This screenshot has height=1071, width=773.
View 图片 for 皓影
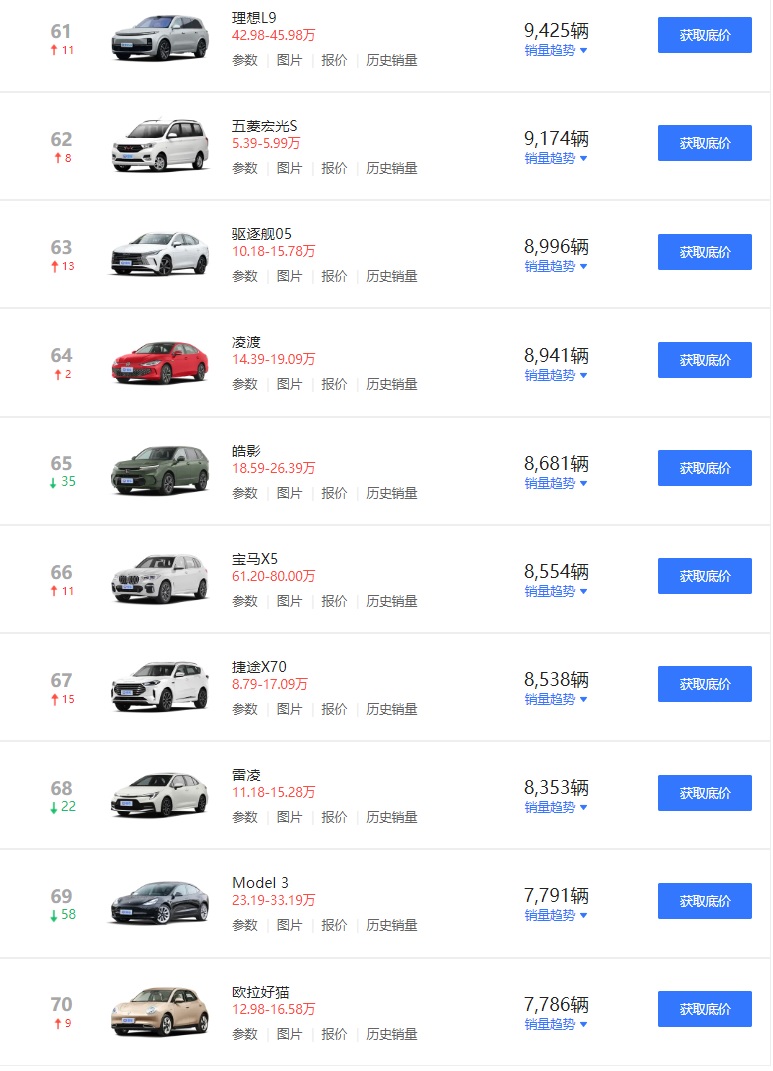pos(290,493)
